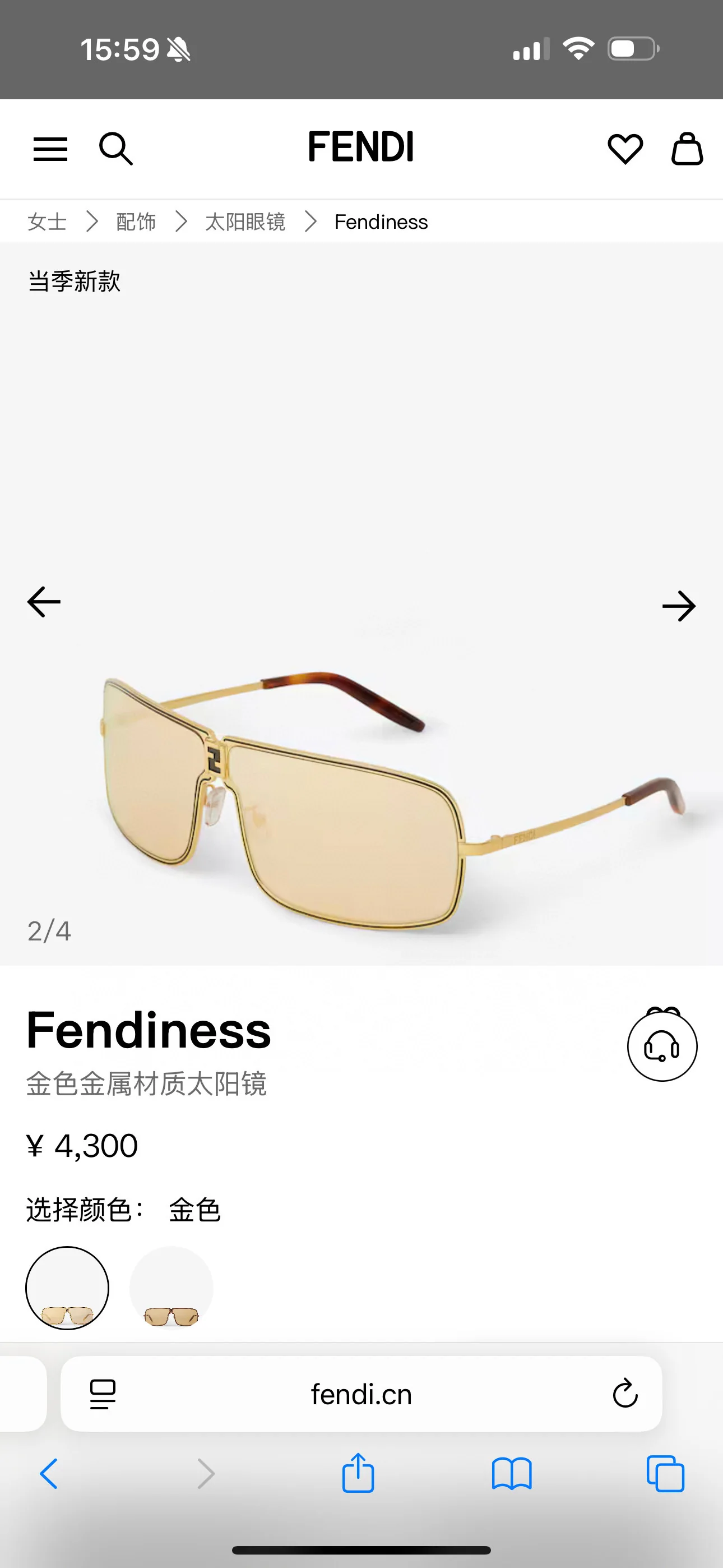Open Safari bookmarks
Viewport: 723px width, 1568px height.
pos(512,1474)
